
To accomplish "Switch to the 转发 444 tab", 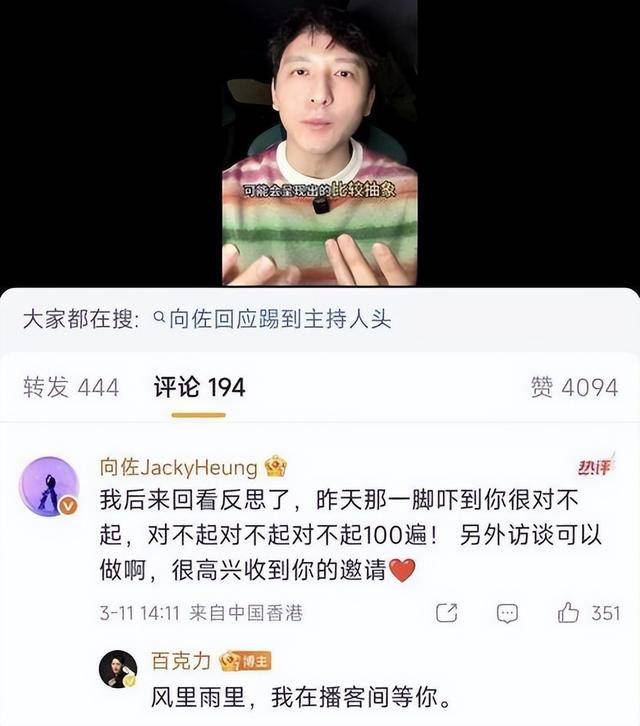I will (71, 387).
